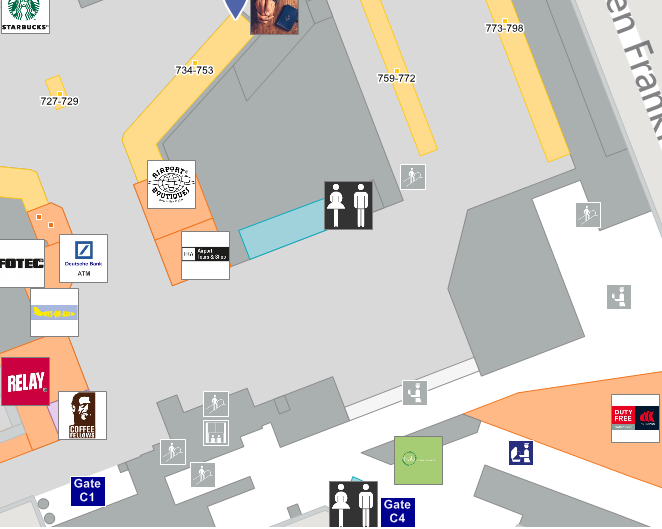Open the FOTEC store marker
The image size is (662, 529).
[x=21, y=263]
